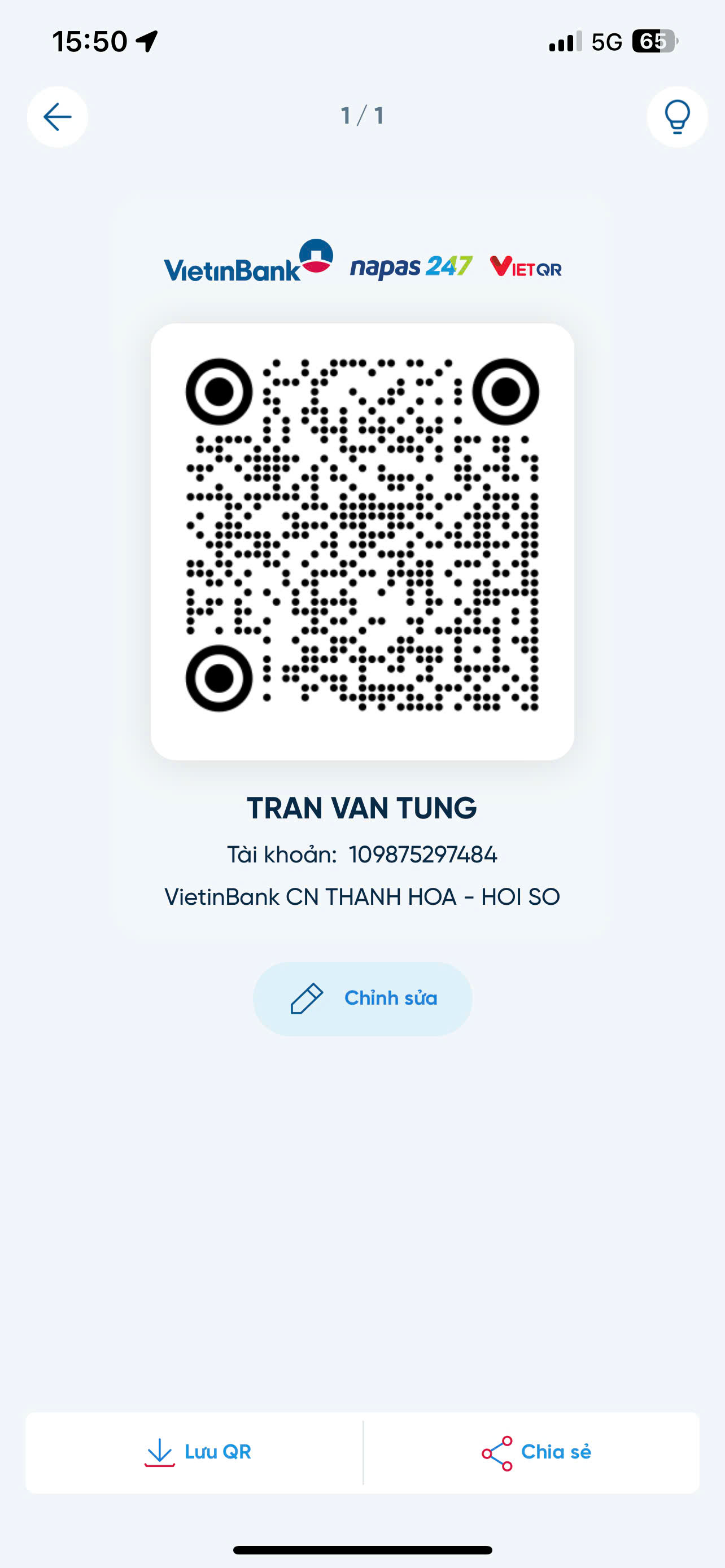
Task: Share the QR via Chia sẻ
Action: pyautogui.click(x=532, y=1452)
